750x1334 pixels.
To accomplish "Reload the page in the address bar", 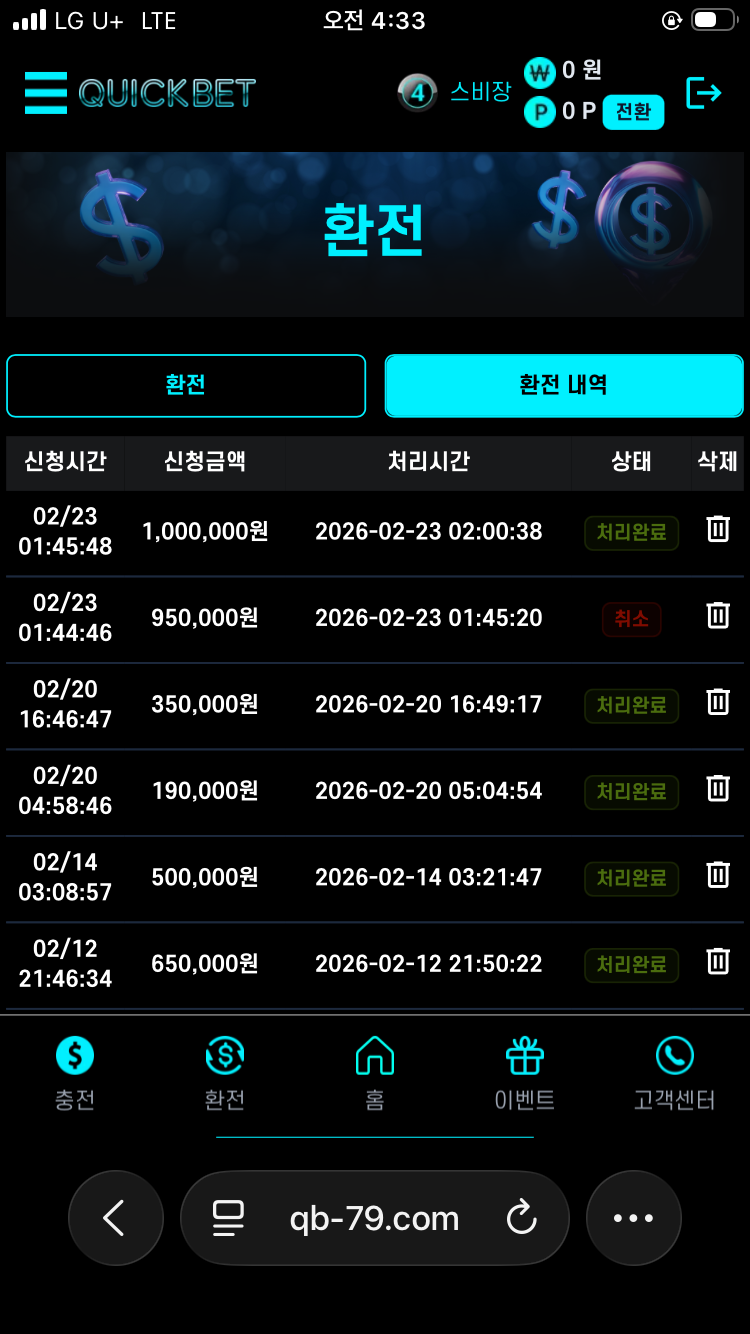I will [x=521, y=1218].
